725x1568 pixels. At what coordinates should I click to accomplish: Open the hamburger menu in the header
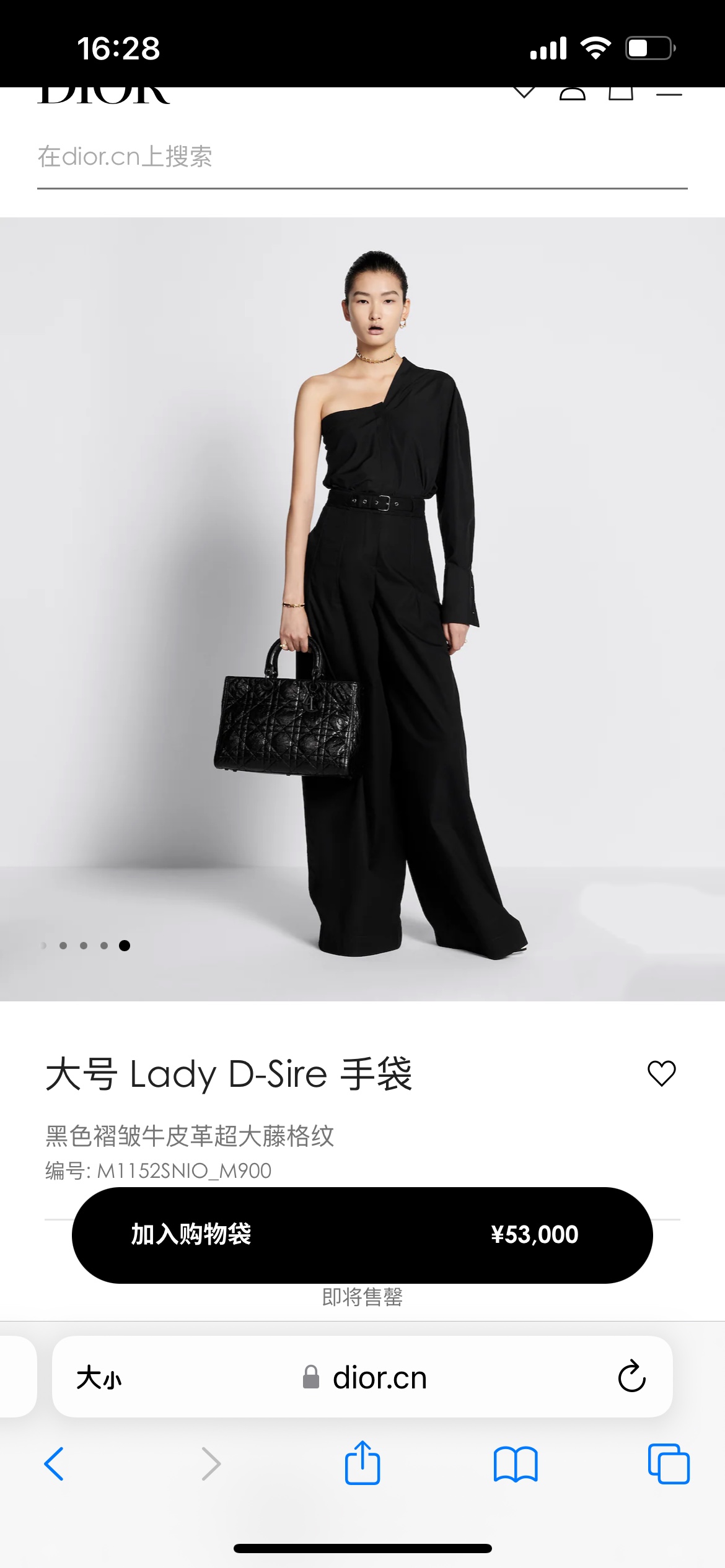click(x=669, y=94)
